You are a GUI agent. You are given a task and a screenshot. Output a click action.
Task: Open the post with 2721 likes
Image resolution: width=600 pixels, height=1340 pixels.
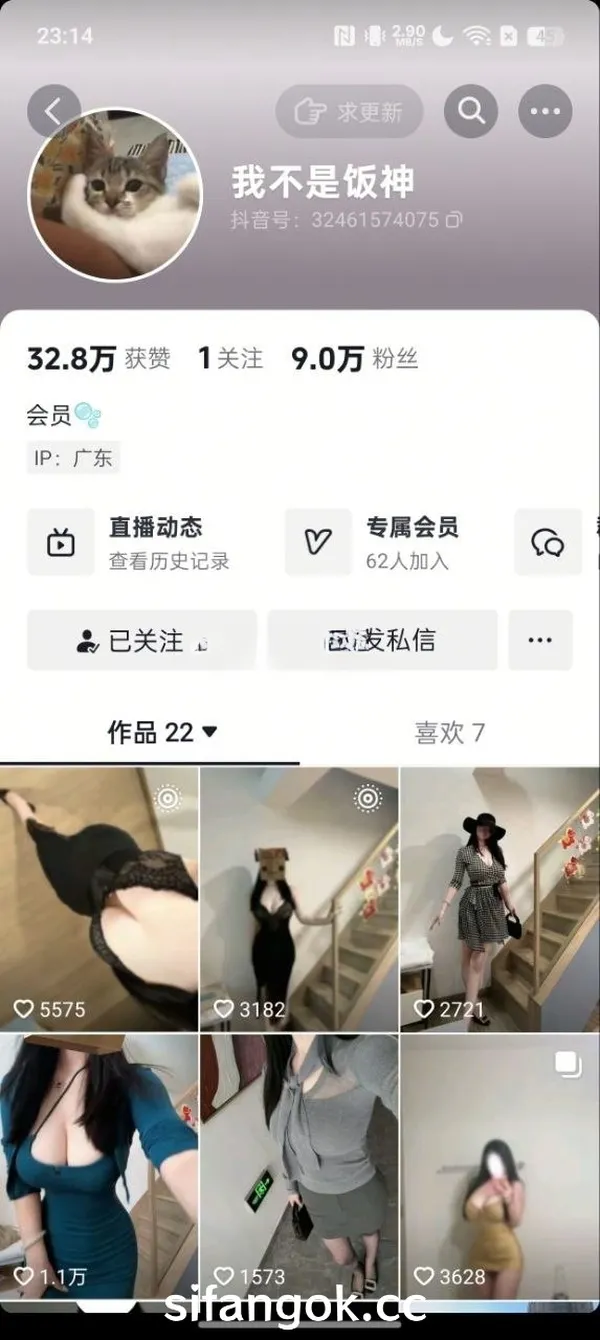[500, 899]
